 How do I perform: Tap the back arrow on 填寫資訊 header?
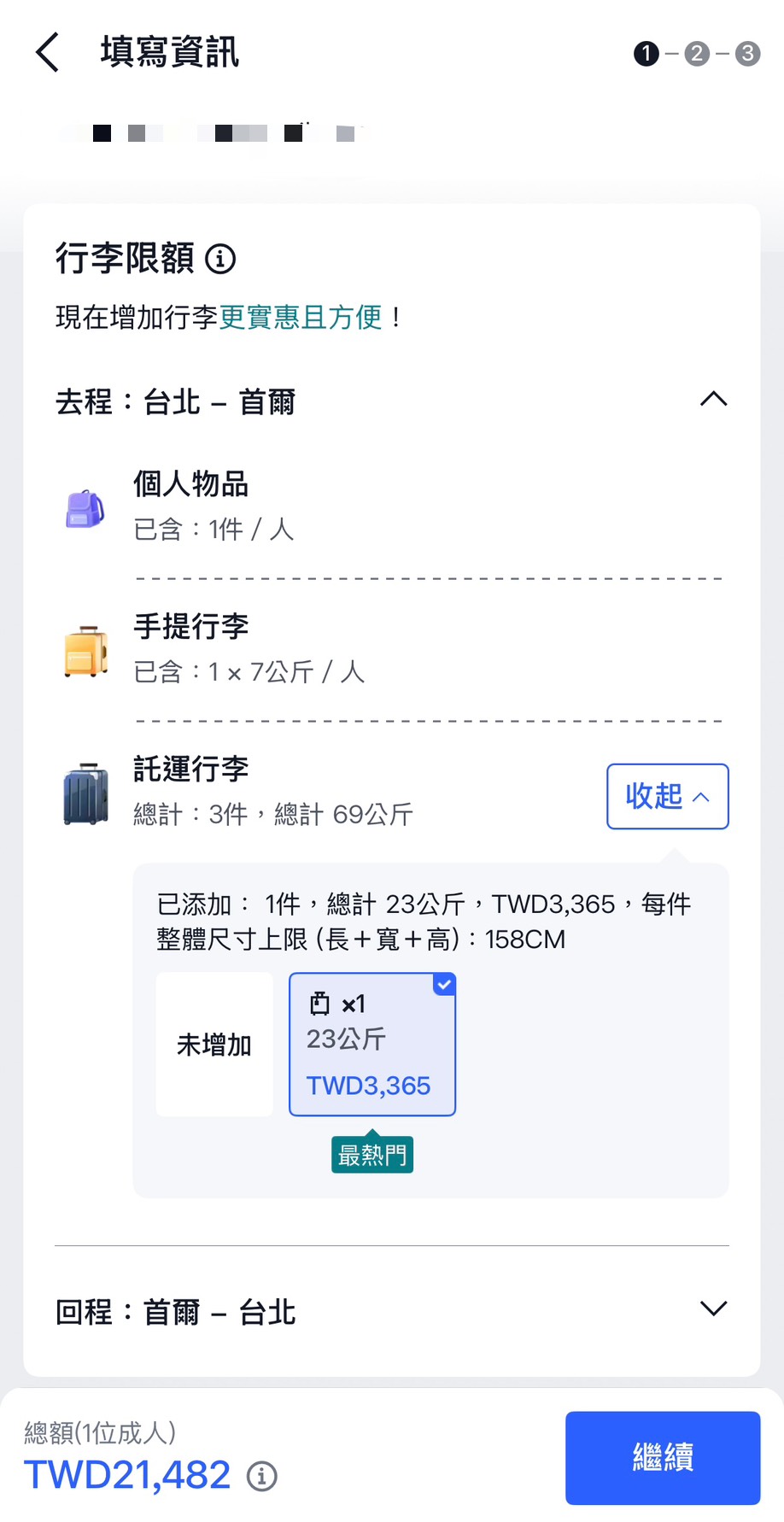[47, 52]
